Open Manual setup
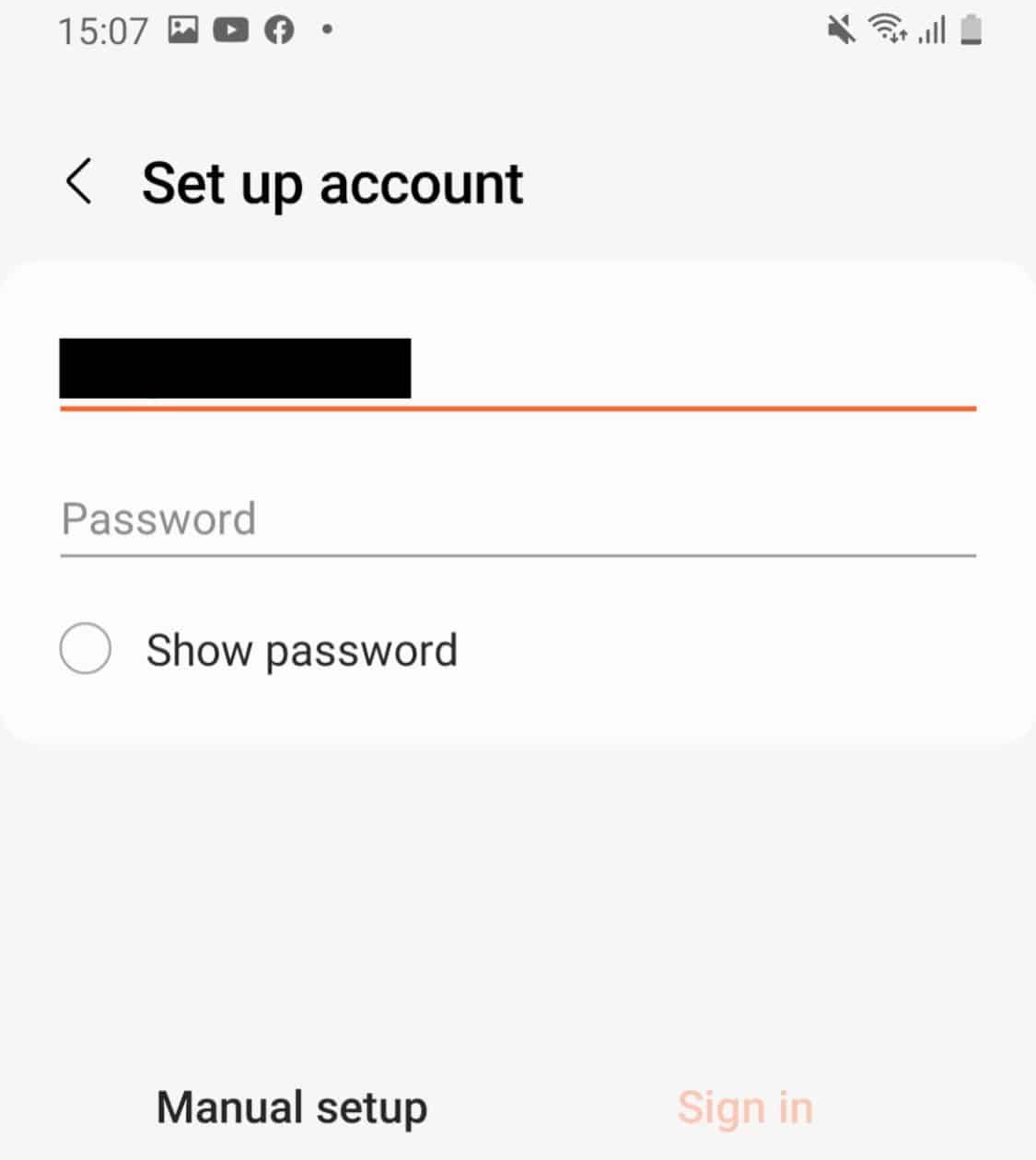This screenshot has width=1036, height=1160. [292, 1108]
